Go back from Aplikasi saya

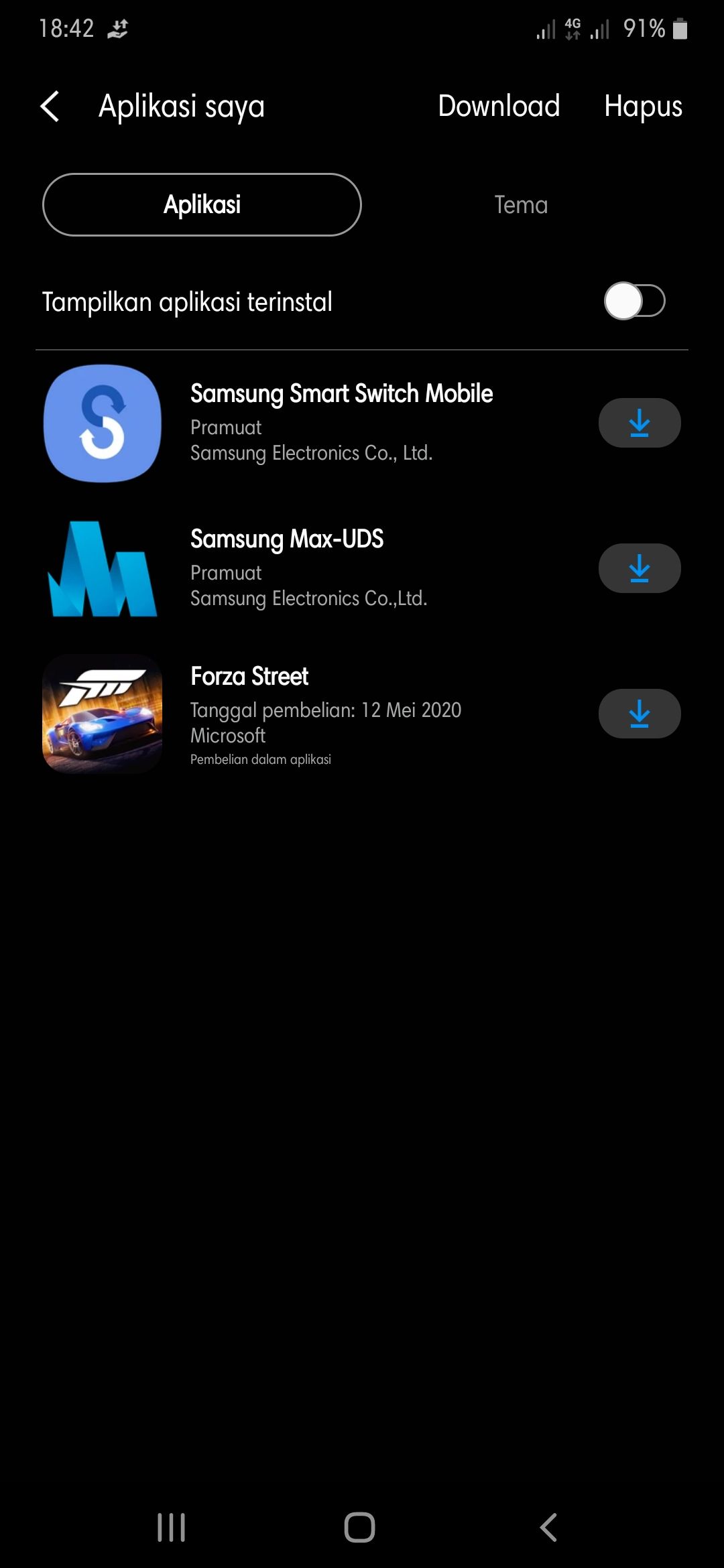(x=50, y=107)
